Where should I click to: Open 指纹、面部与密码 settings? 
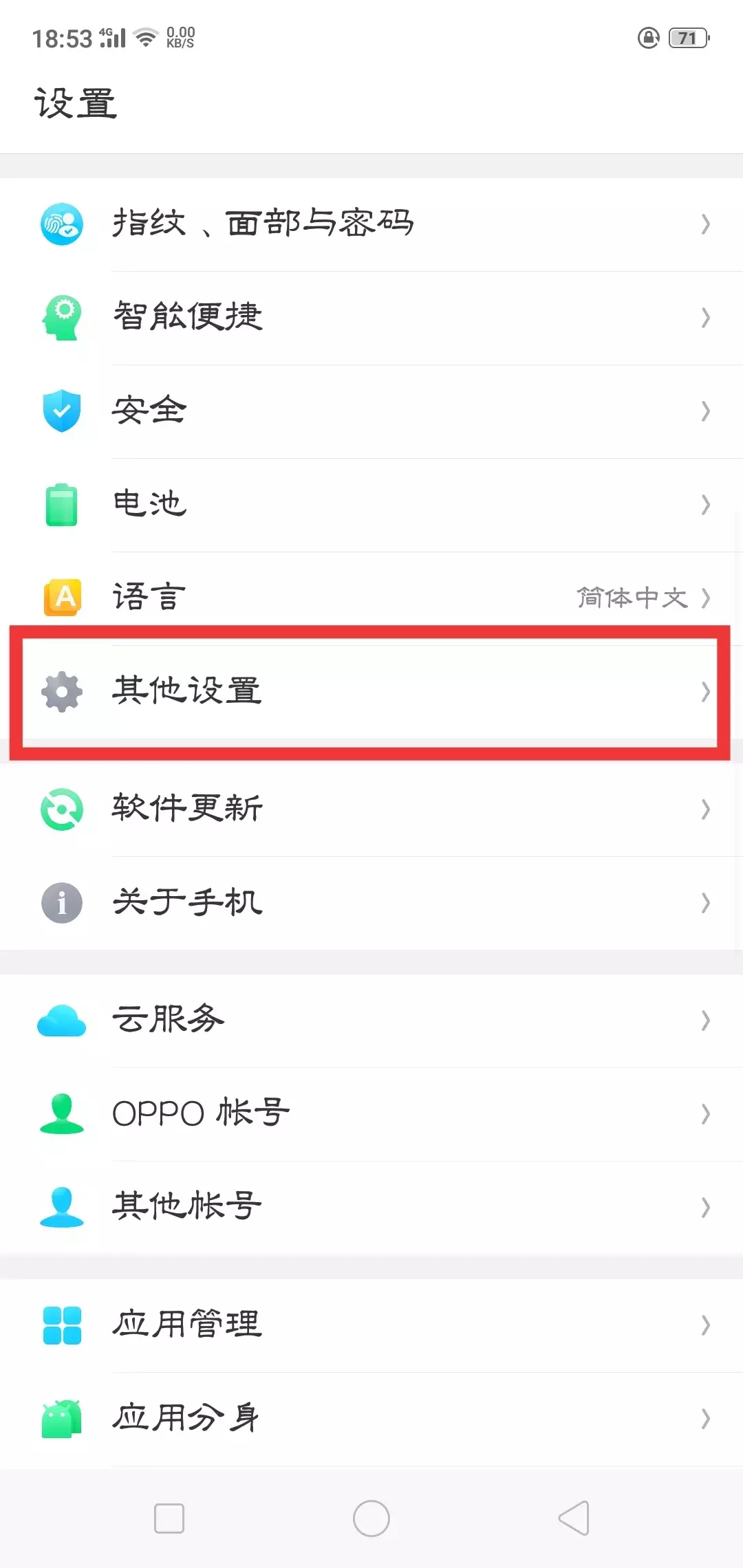pyautogui.click(x=371, y=224)
